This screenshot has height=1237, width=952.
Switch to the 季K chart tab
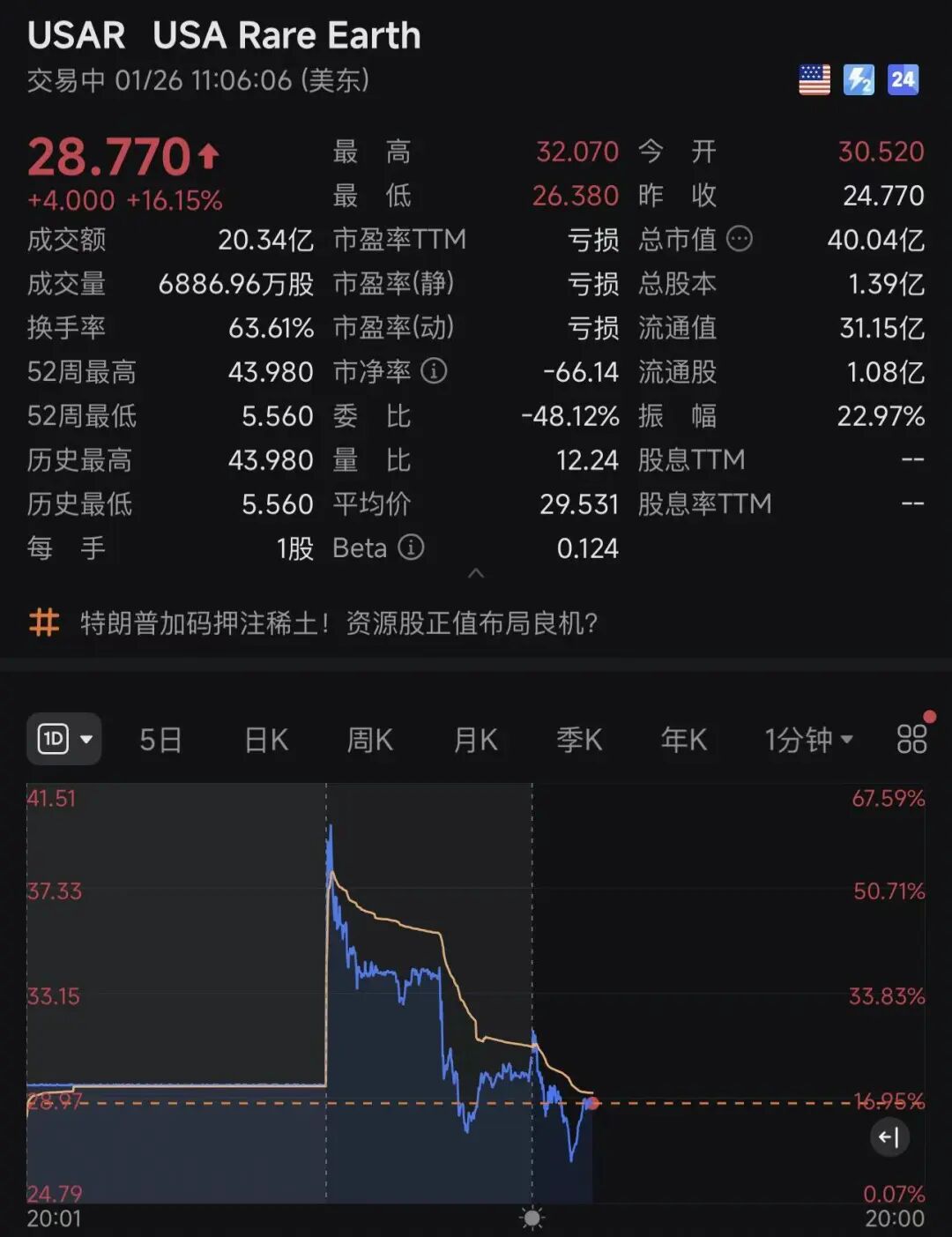(x=579, y=740)
